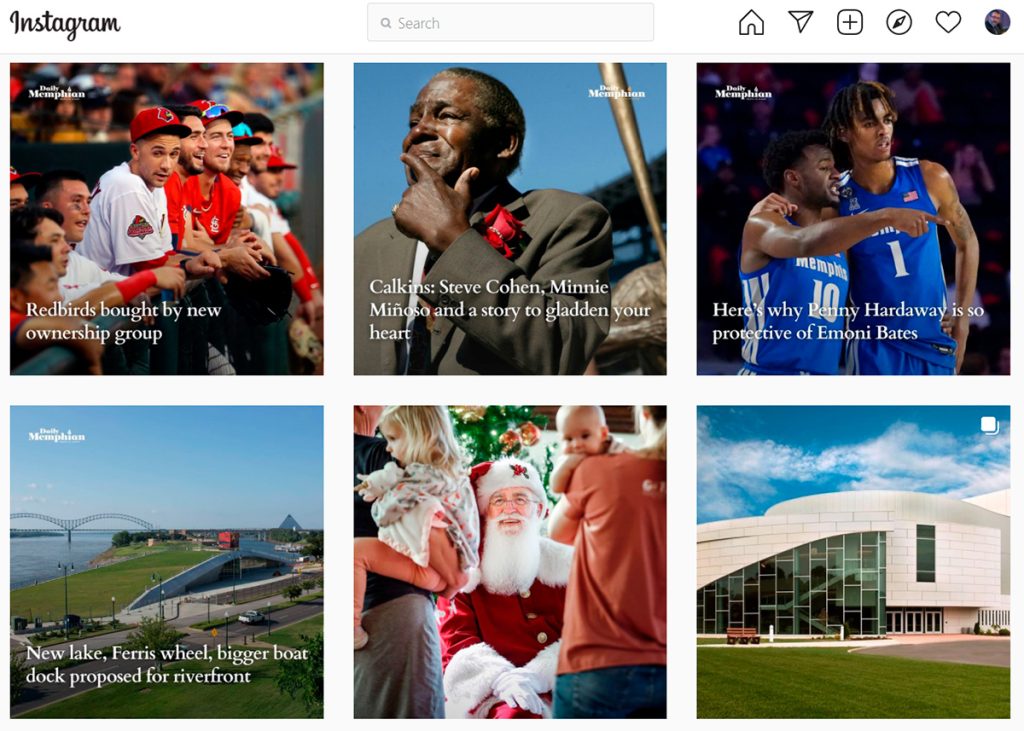Open direct messages
This screenshot has width=1024, height=731.
click(800, 22)
